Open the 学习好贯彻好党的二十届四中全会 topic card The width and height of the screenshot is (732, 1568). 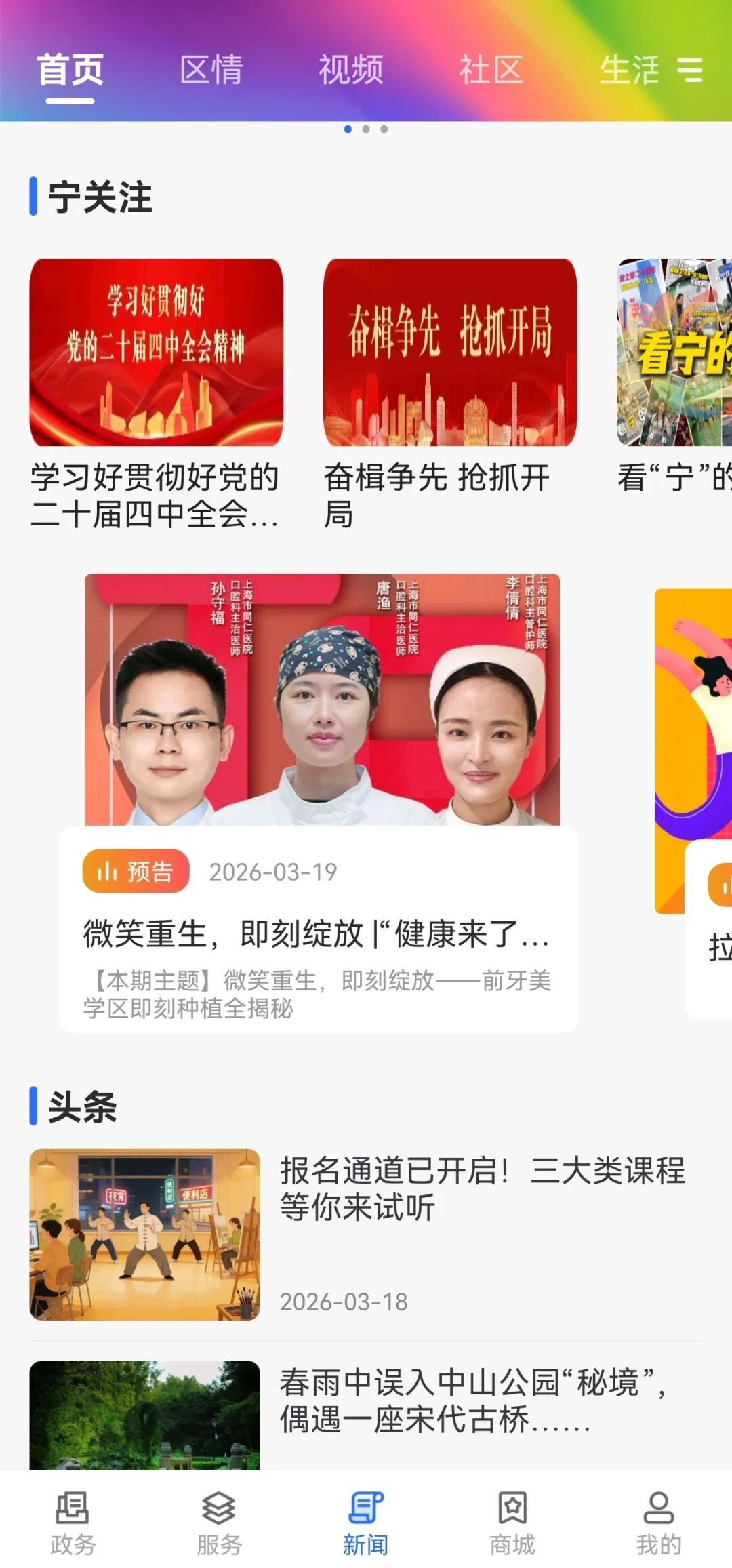(x=156, y=353)
